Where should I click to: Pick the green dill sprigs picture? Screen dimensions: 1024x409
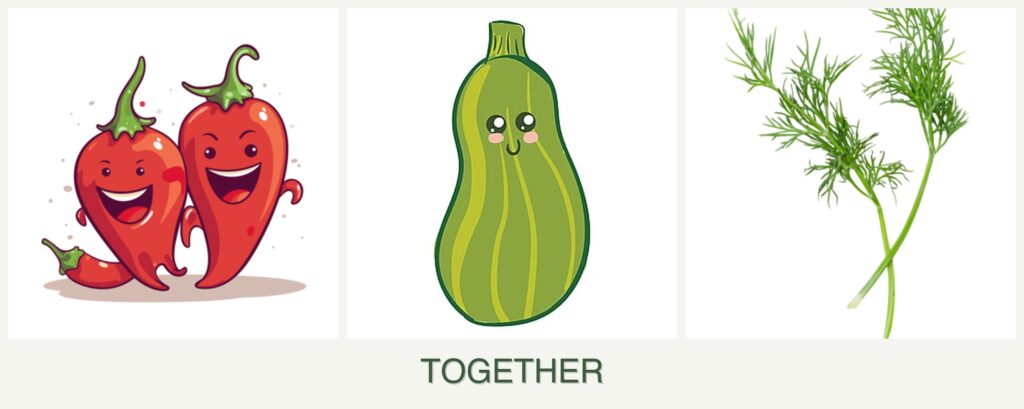click(x=849, y=174)
